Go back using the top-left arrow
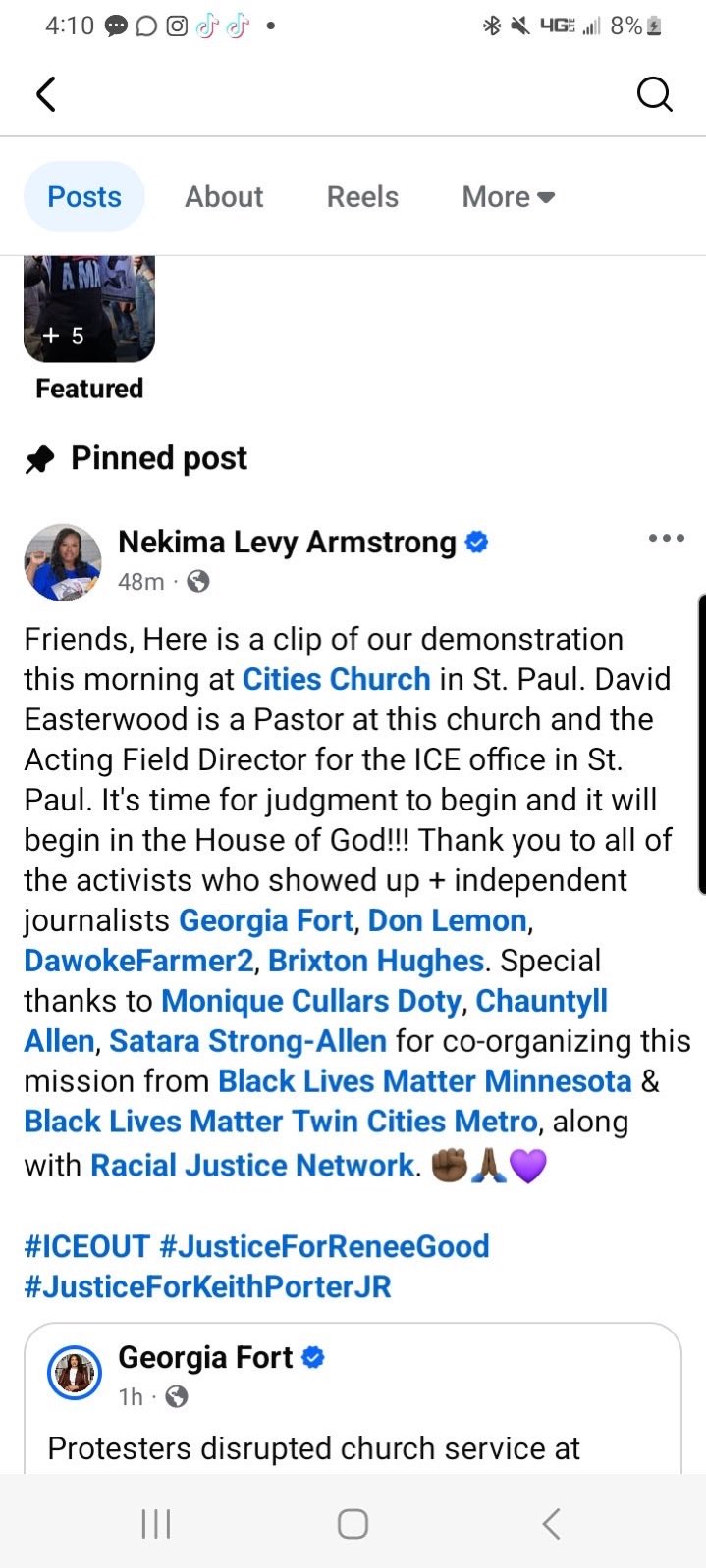Screen dimensions: 706x1568 pyautogui.click(x=46, y=94)
